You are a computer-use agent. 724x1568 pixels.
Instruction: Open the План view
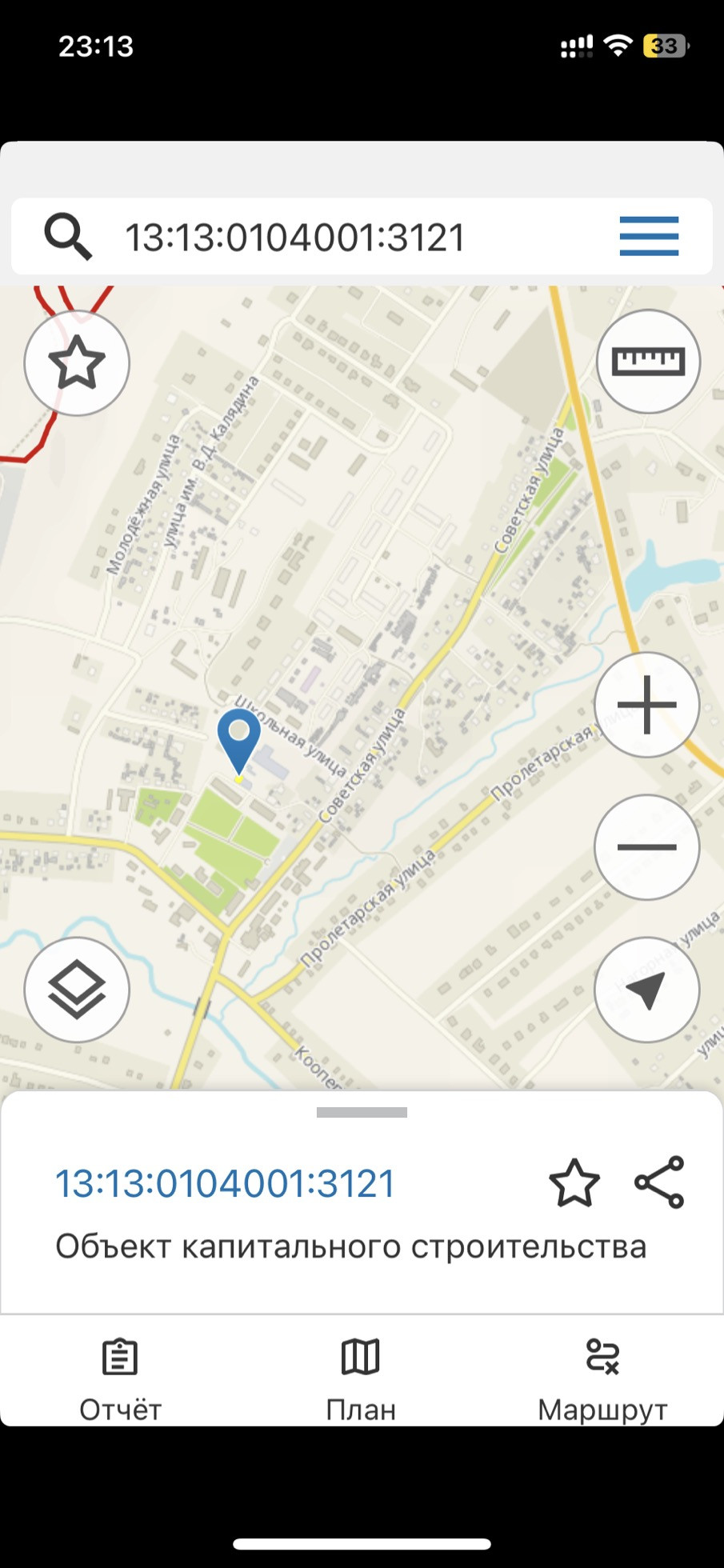pos(361,1379)
